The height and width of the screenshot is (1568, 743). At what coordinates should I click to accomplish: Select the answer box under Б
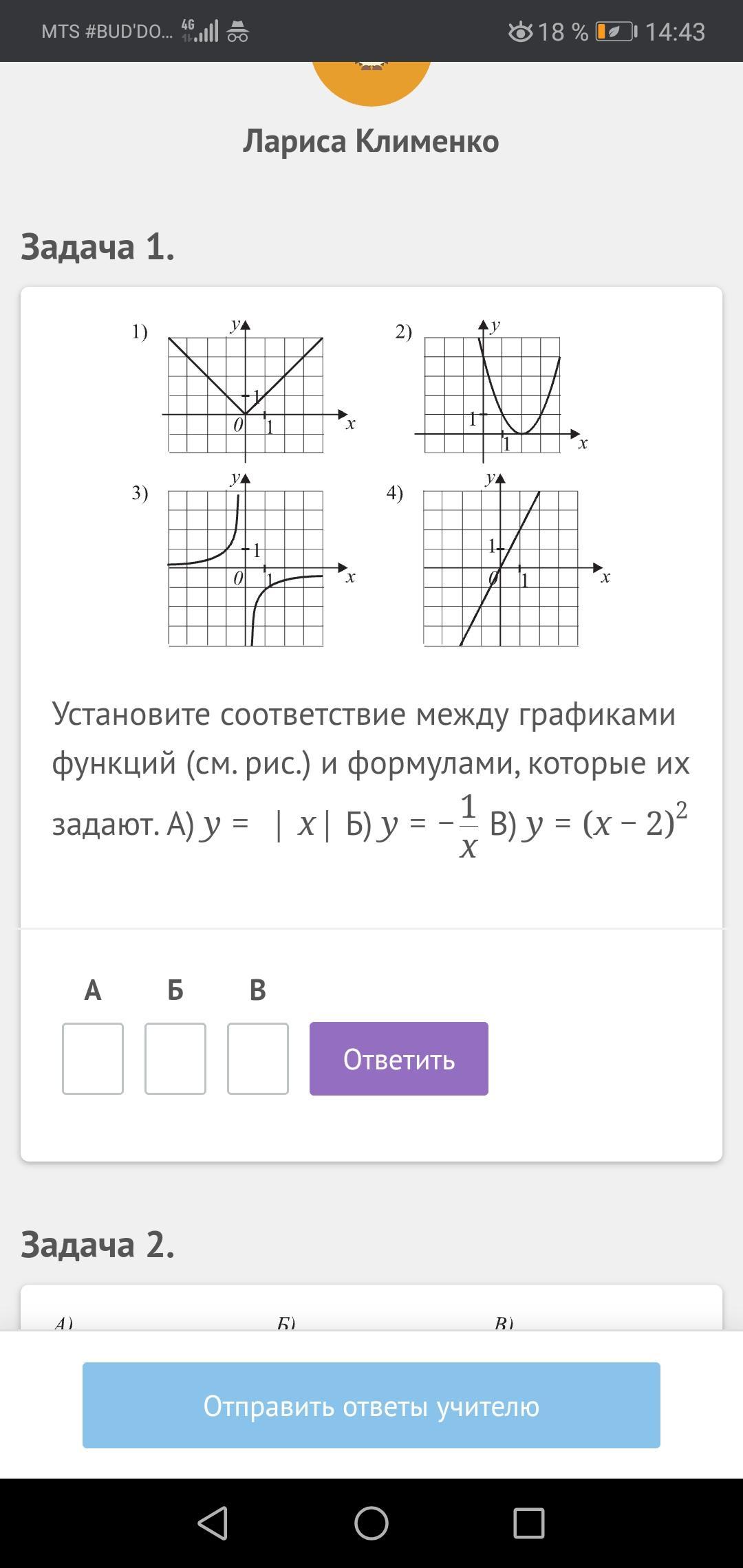pos(175,1058)
